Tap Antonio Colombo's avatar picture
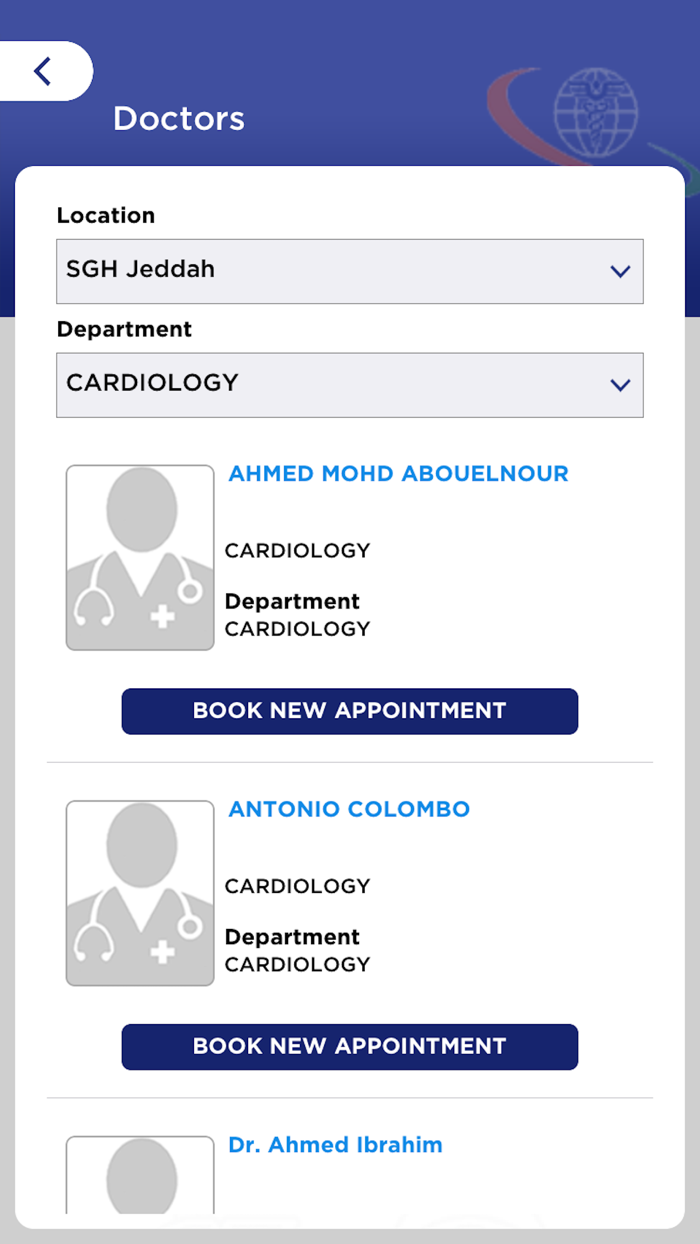 (x=140, y=893)
